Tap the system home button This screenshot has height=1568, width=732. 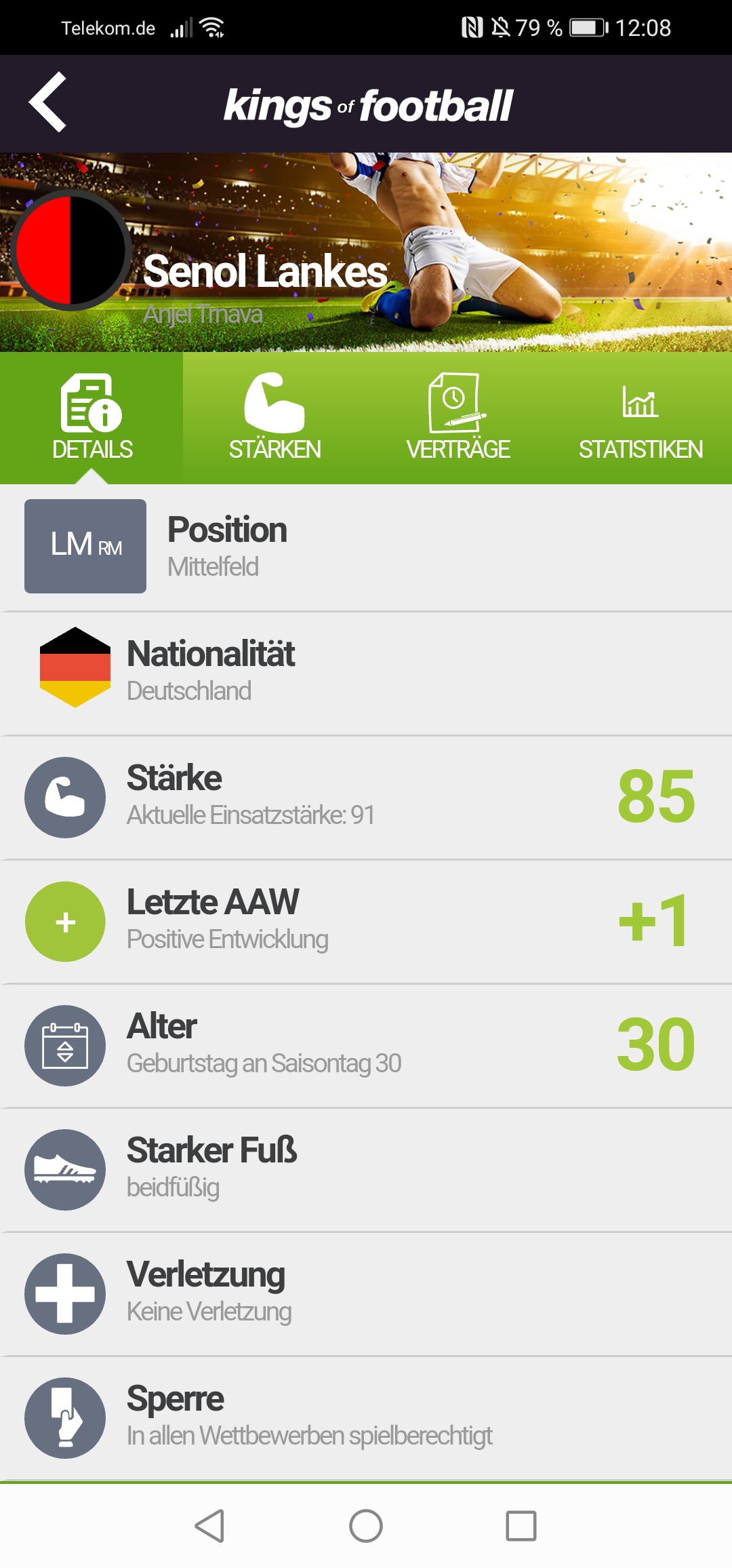pos(366,1526)
